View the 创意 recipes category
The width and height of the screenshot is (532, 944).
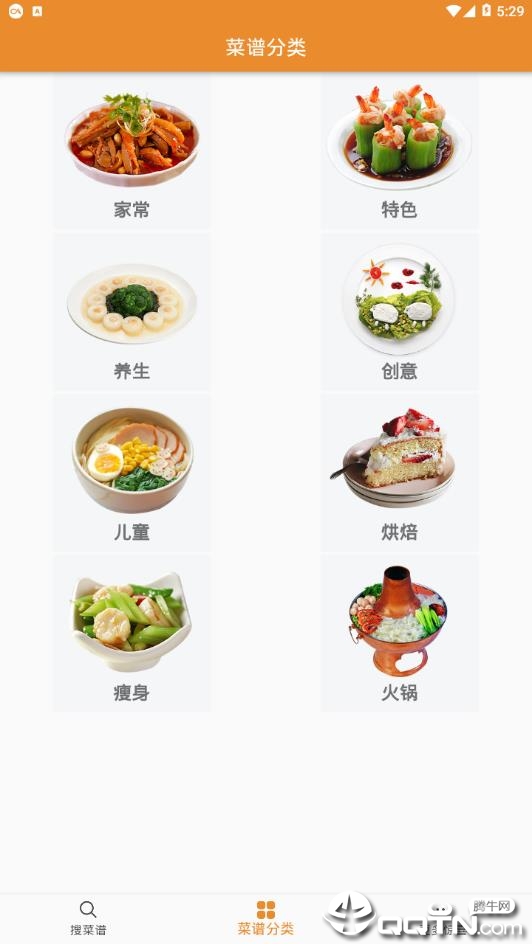(399, 312)
